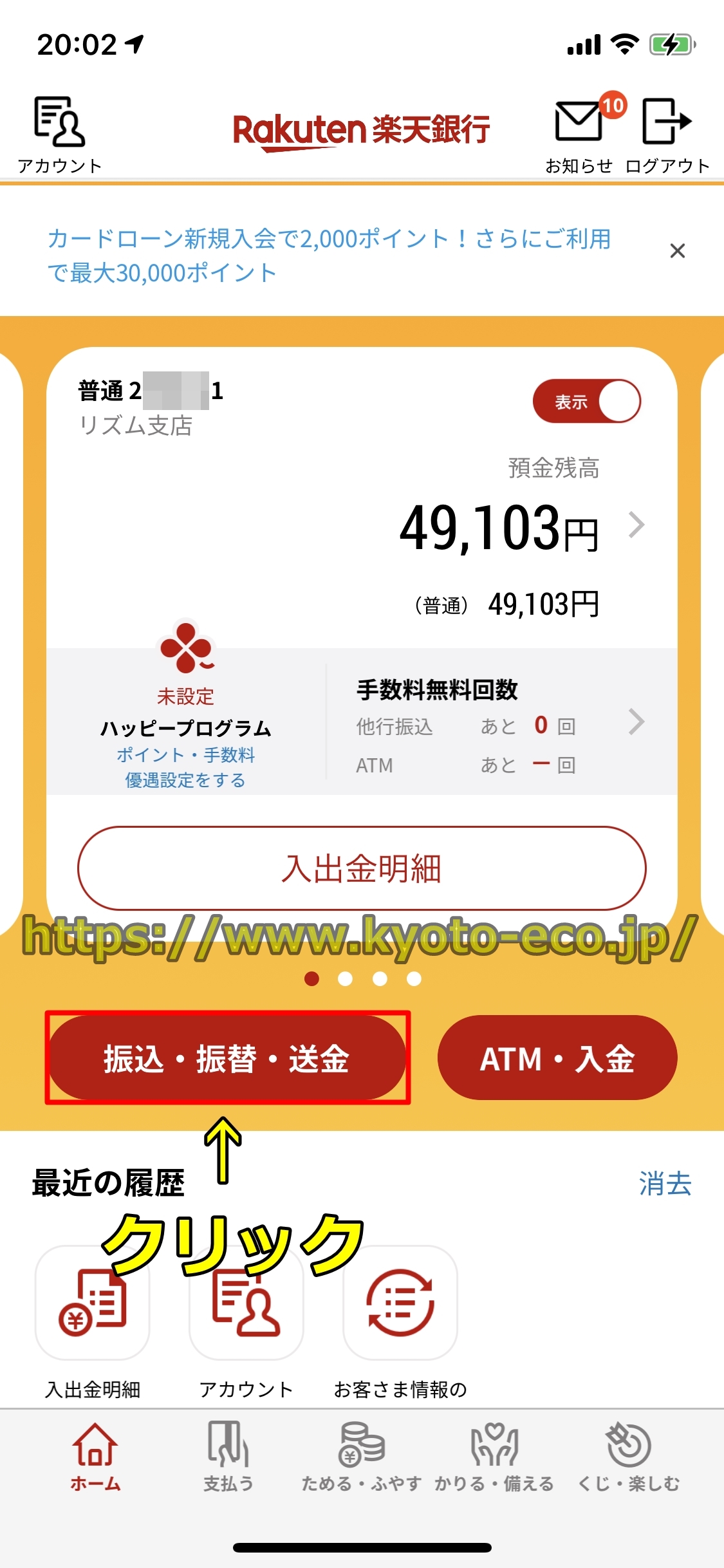Viewport: 724px width, 1568px height.
Task: Dismiss the card loan promo banner
Action: [677, 251]
